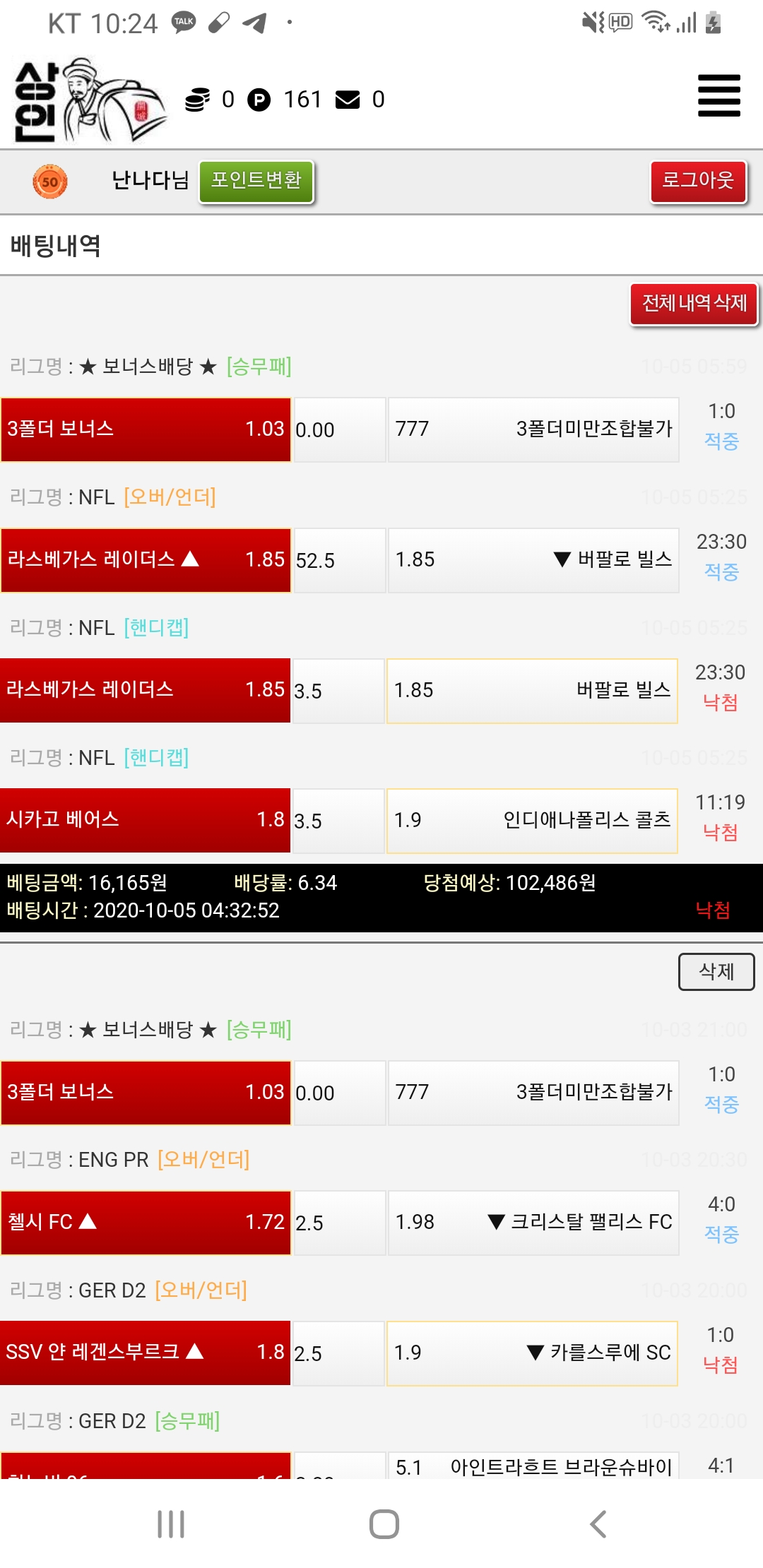Screen dimensions: 763x1568
Task: Tap the 삭제 button below the first bet
Action: 716,972
